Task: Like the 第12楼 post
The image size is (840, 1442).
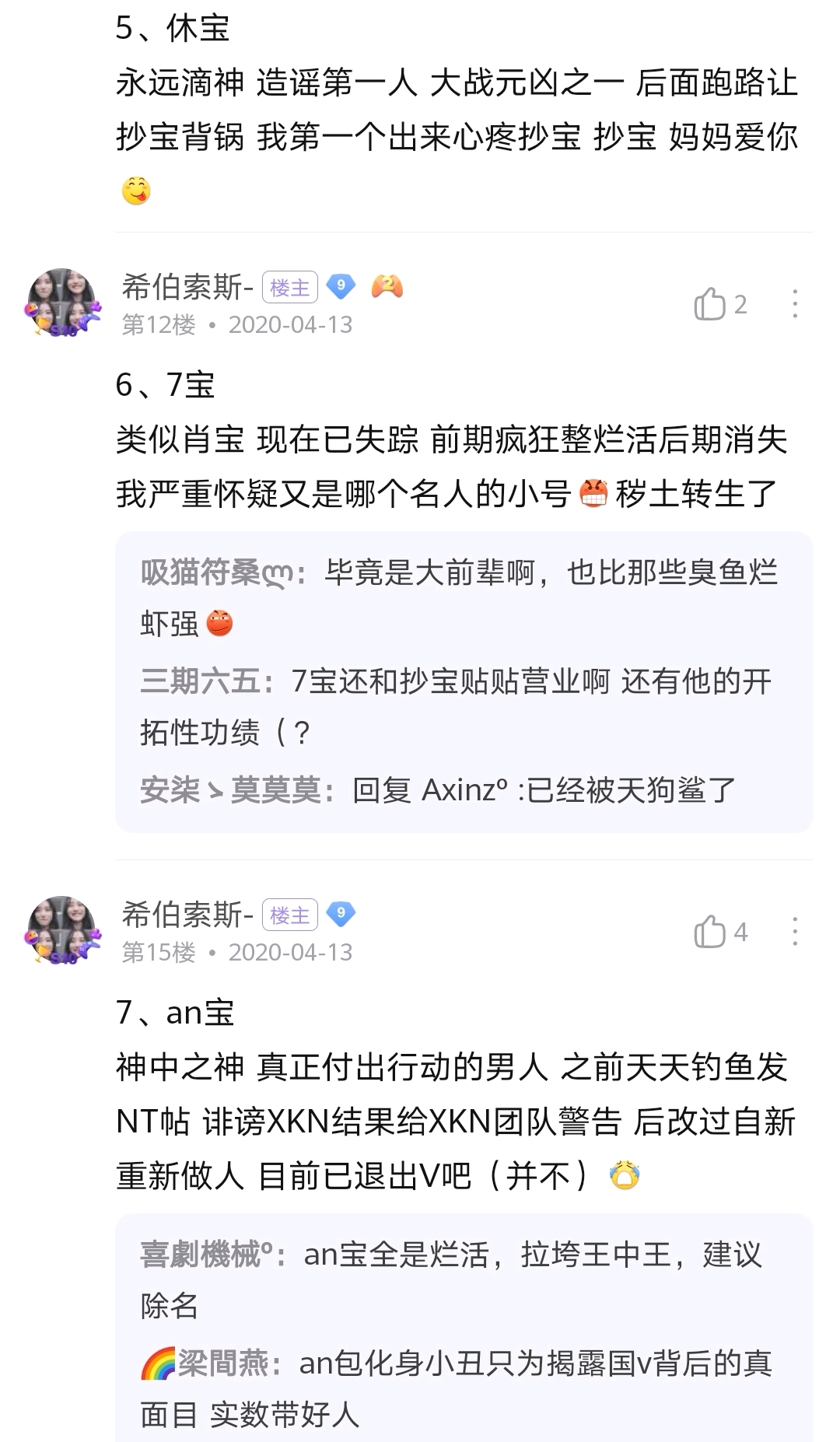Action: click(710, 304)
